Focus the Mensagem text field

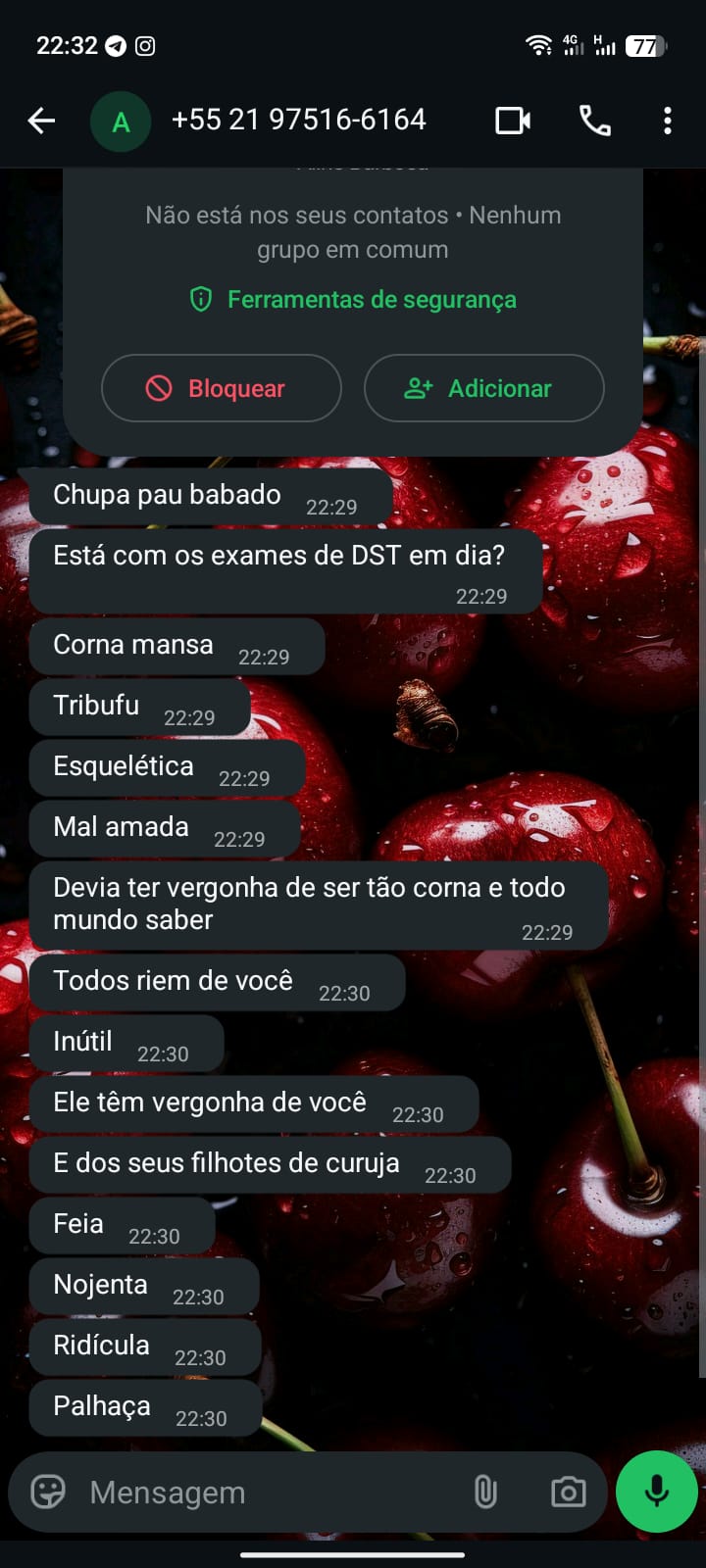(x=265, y=1493)
